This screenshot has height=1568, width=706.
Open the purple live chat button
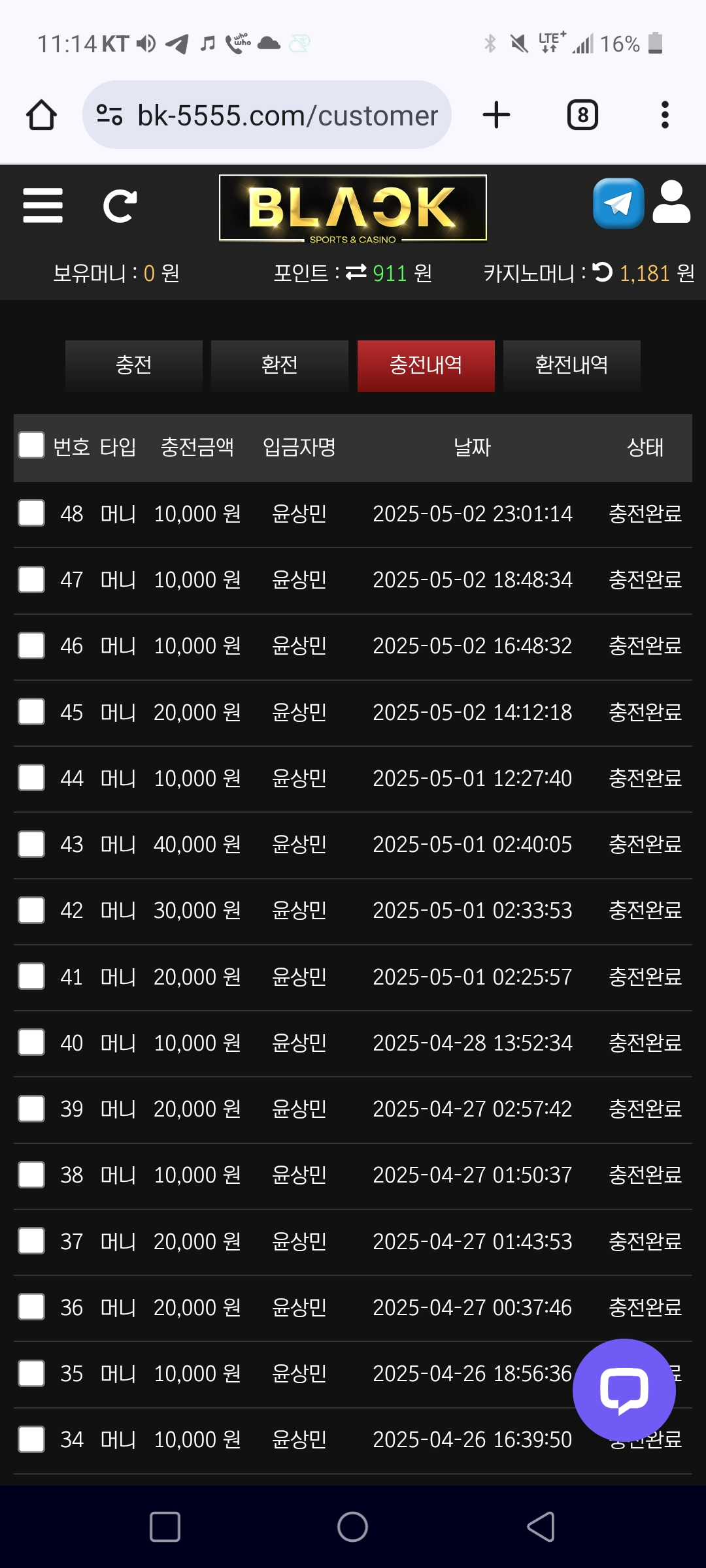point(624,1390)
